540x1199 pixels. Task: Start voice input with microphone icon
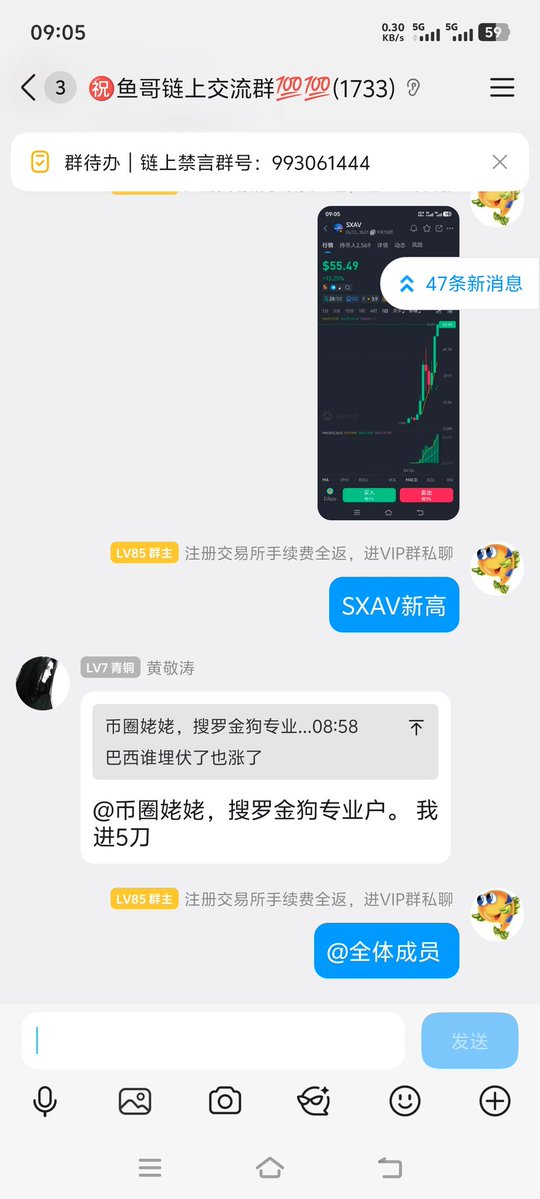(45, 1101)
